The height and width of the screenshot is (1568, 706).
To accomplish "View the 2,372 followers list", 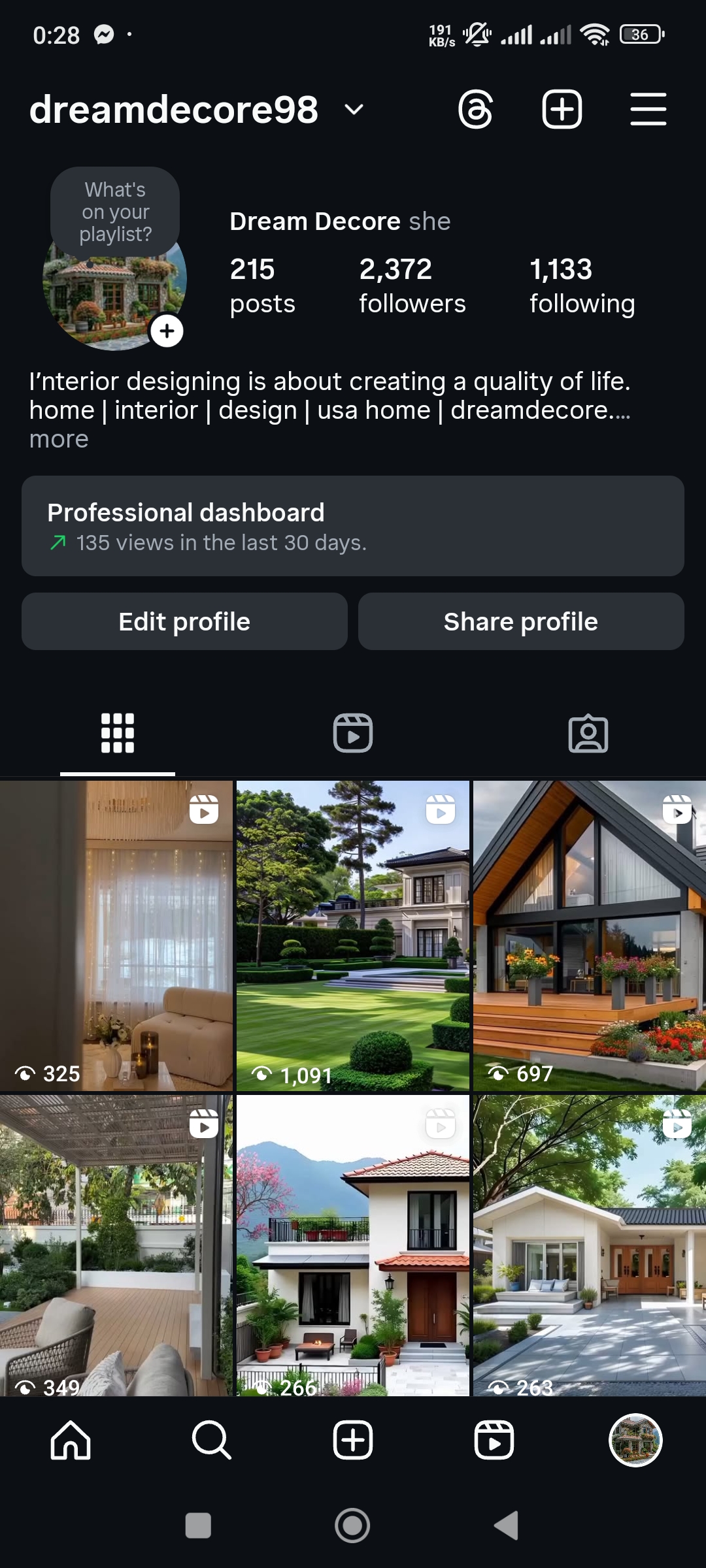I will [412, 286].
